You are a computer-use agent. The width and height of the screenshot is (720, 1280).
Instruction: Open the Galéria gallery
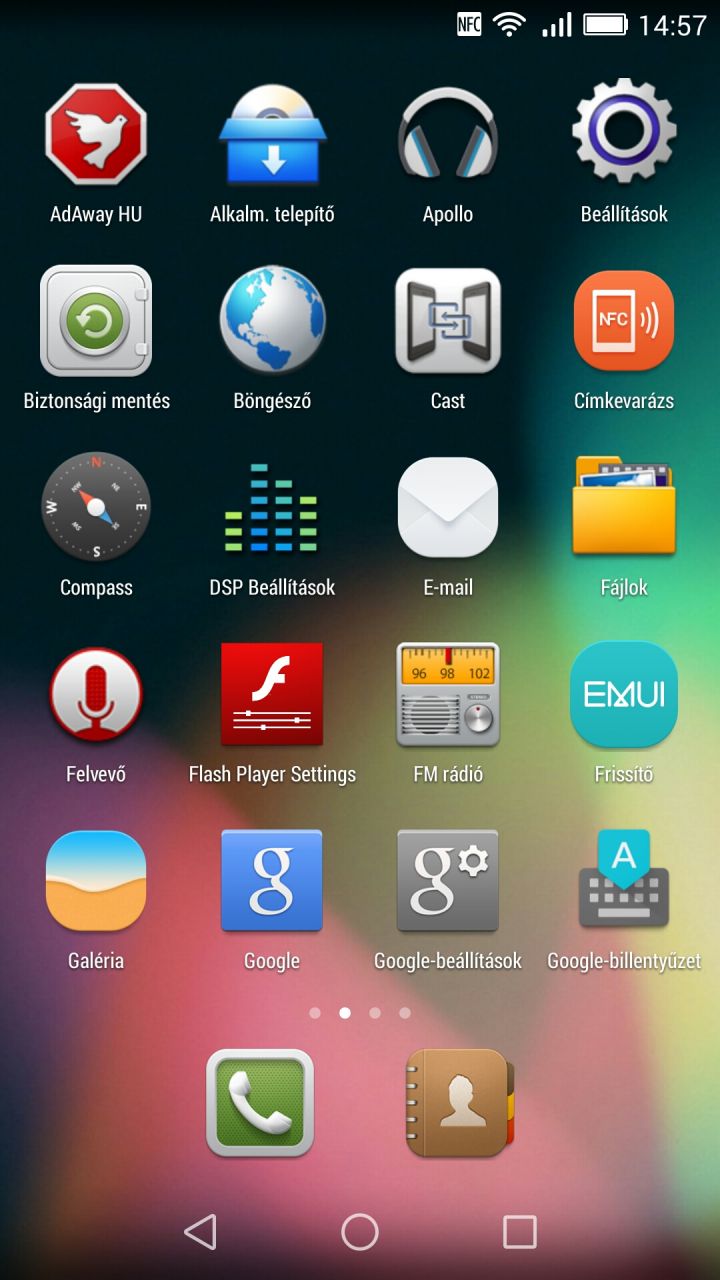96,880
